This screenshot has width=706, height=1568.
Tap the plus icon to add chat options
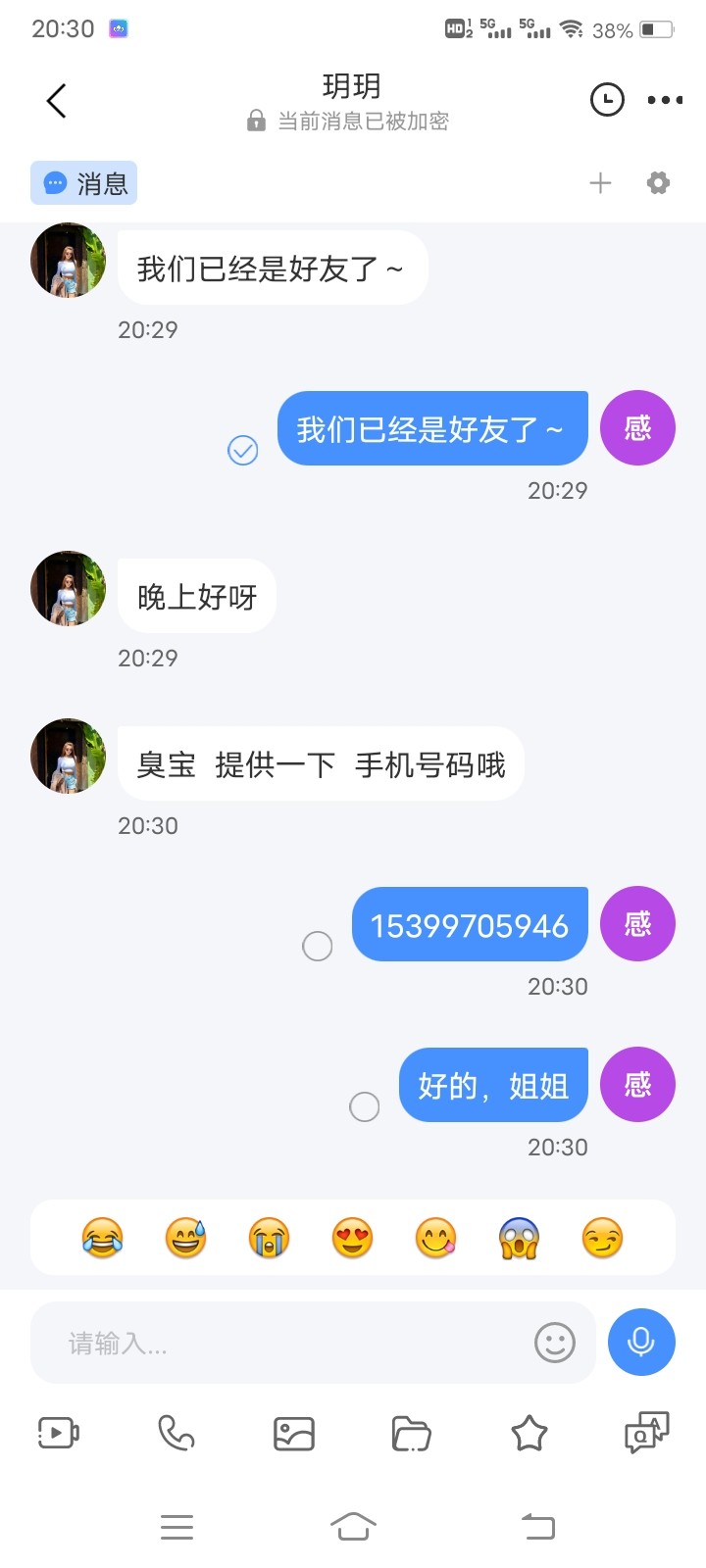click(600, 182)
